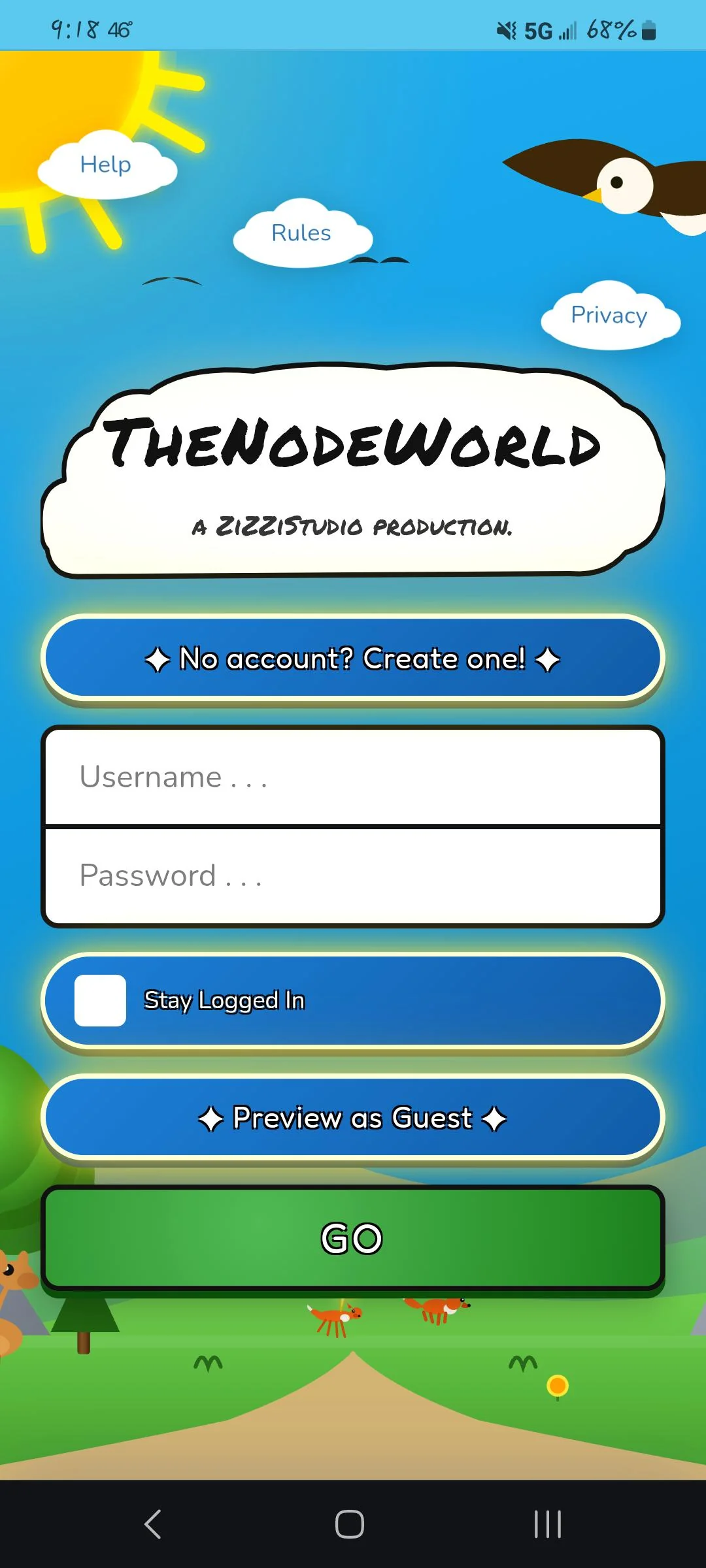Click the Username input field
Screen dimensions: 706x1568
click(x=353, y=777)
